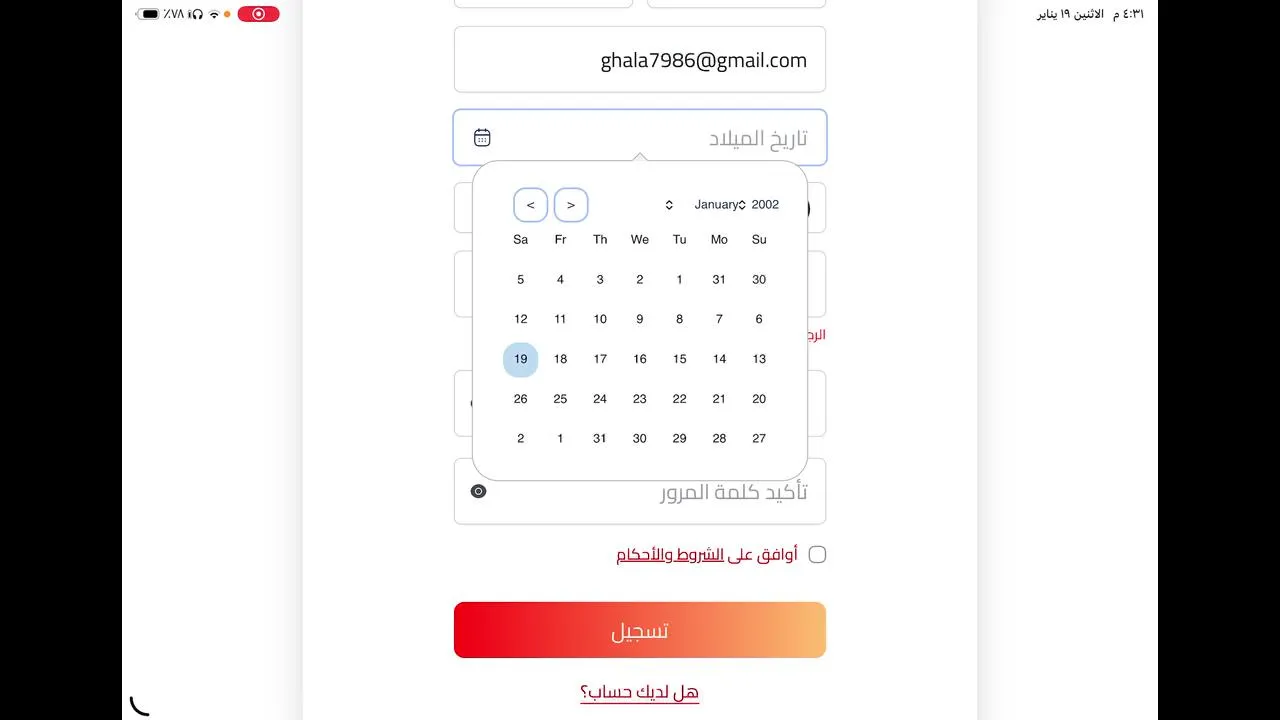Tap the تسجيل register button
Viewport: 1280px width, 720px height.
[640, 630]
